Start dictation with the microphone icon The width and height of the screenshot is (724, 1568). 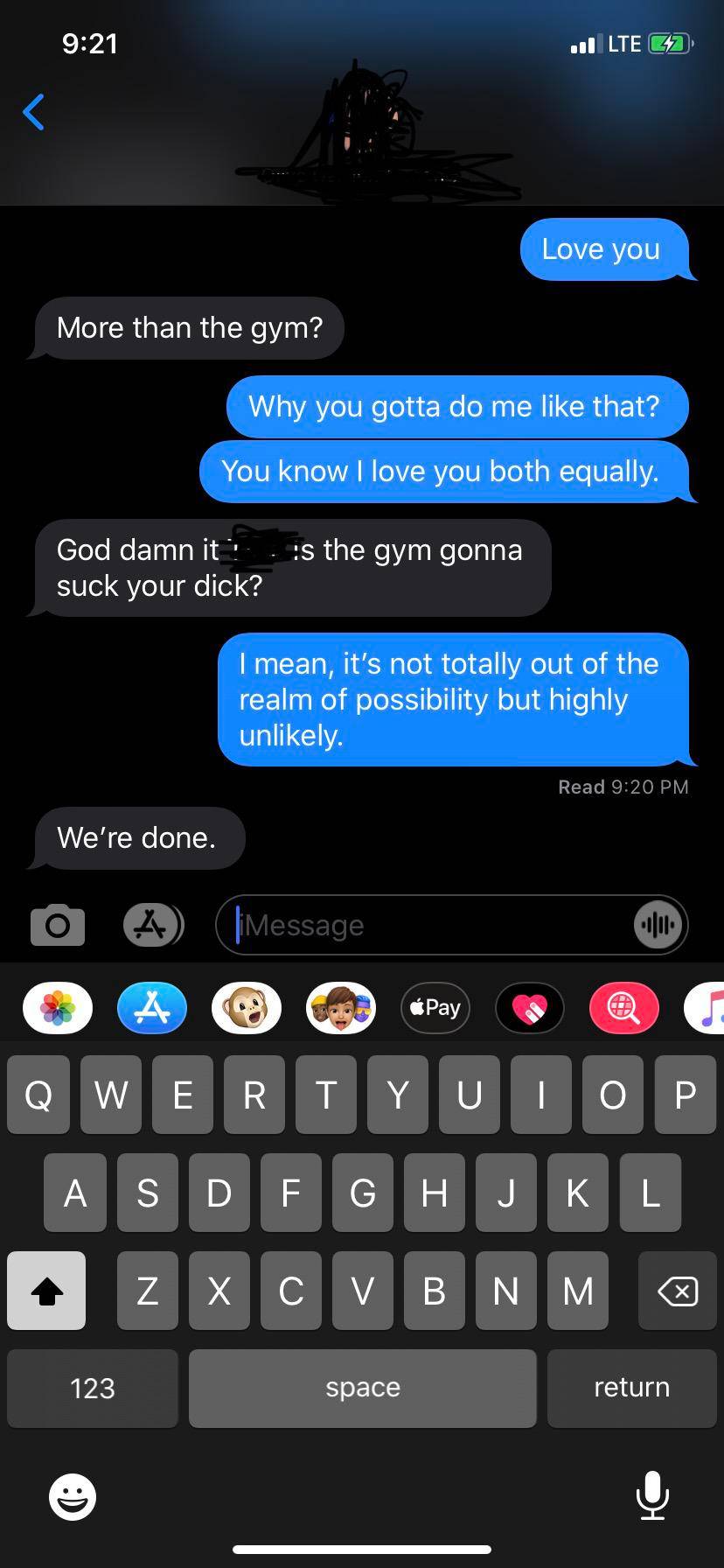pyautogui.click(x=652, y=1496)
